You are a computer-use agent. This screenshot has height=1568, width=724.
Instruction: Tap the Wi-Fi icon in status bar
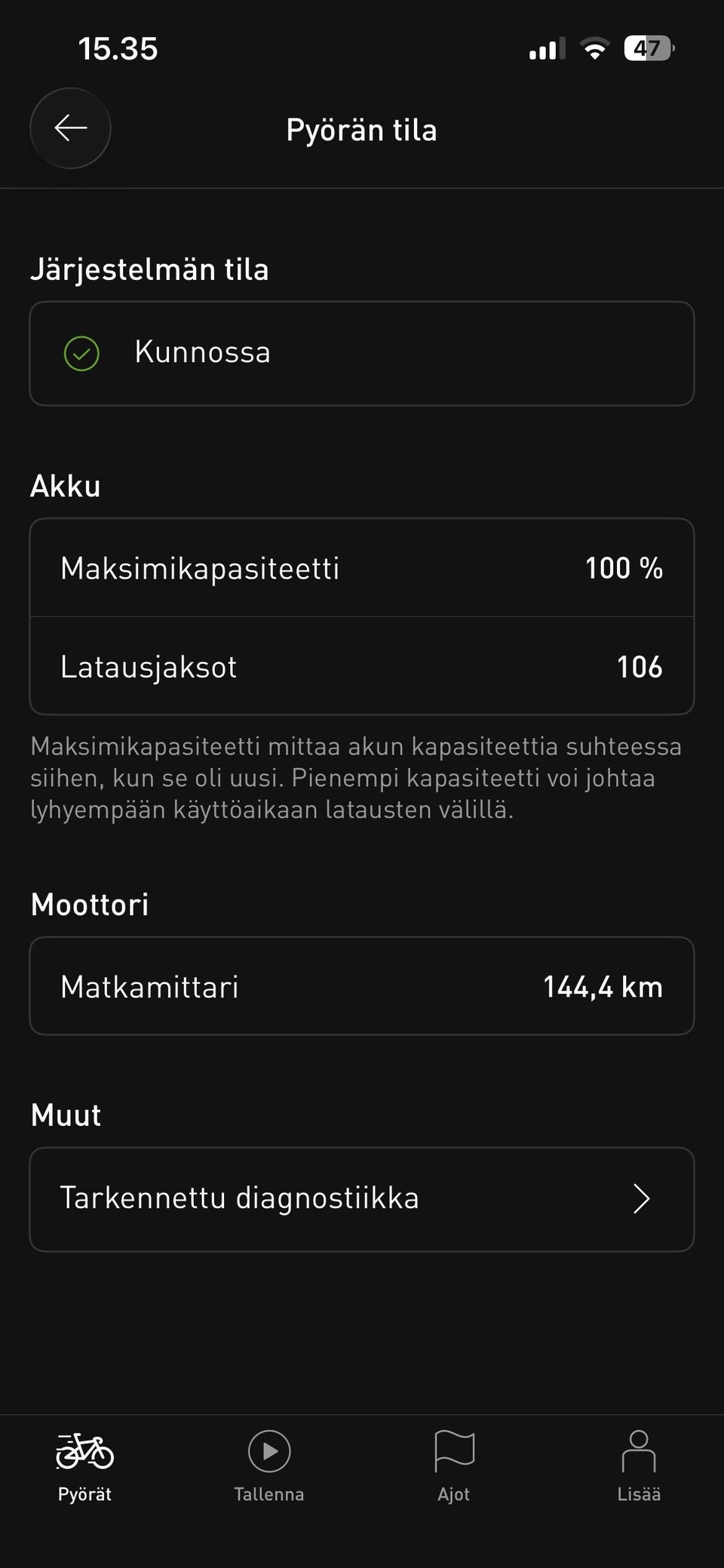pyautogui.click(x=594, y=48)
